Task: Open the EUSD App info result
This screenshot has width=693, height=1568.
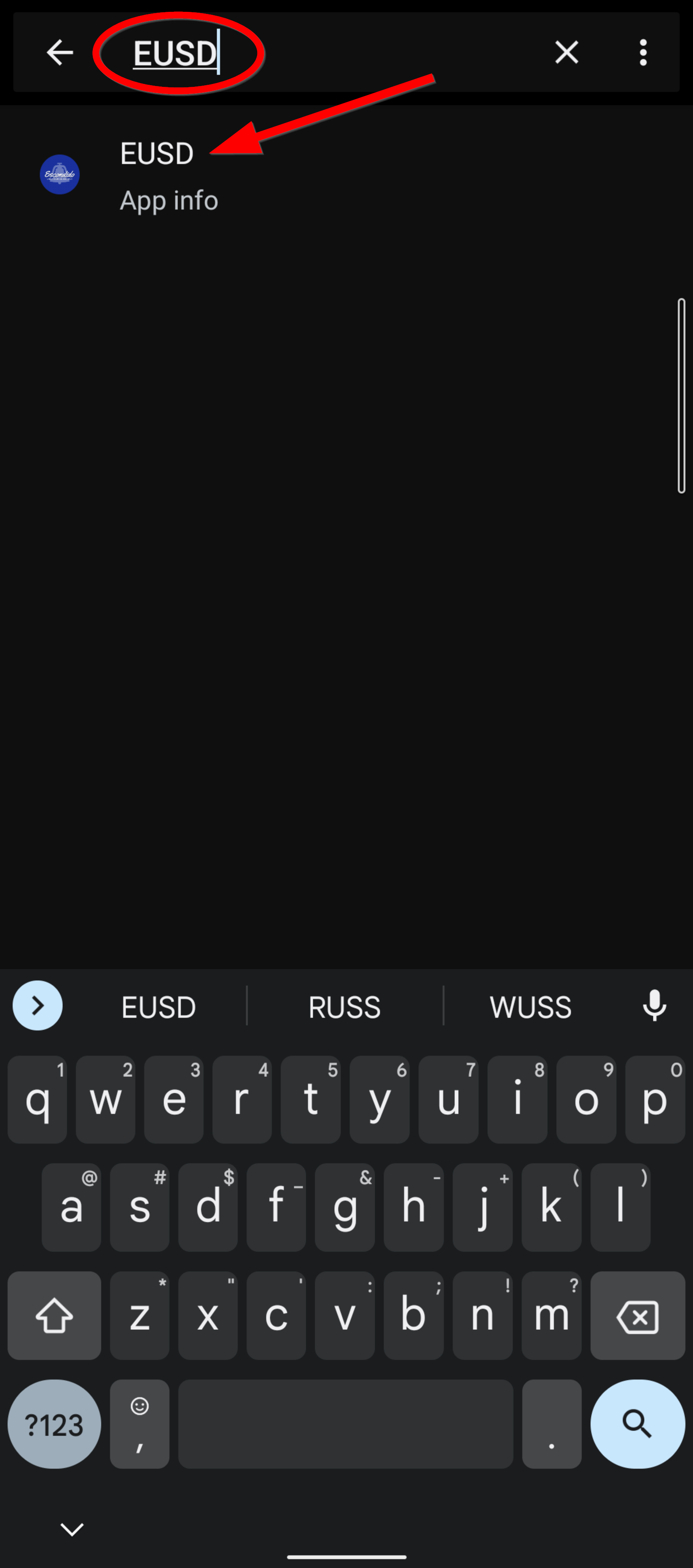Action: (169, 176)
